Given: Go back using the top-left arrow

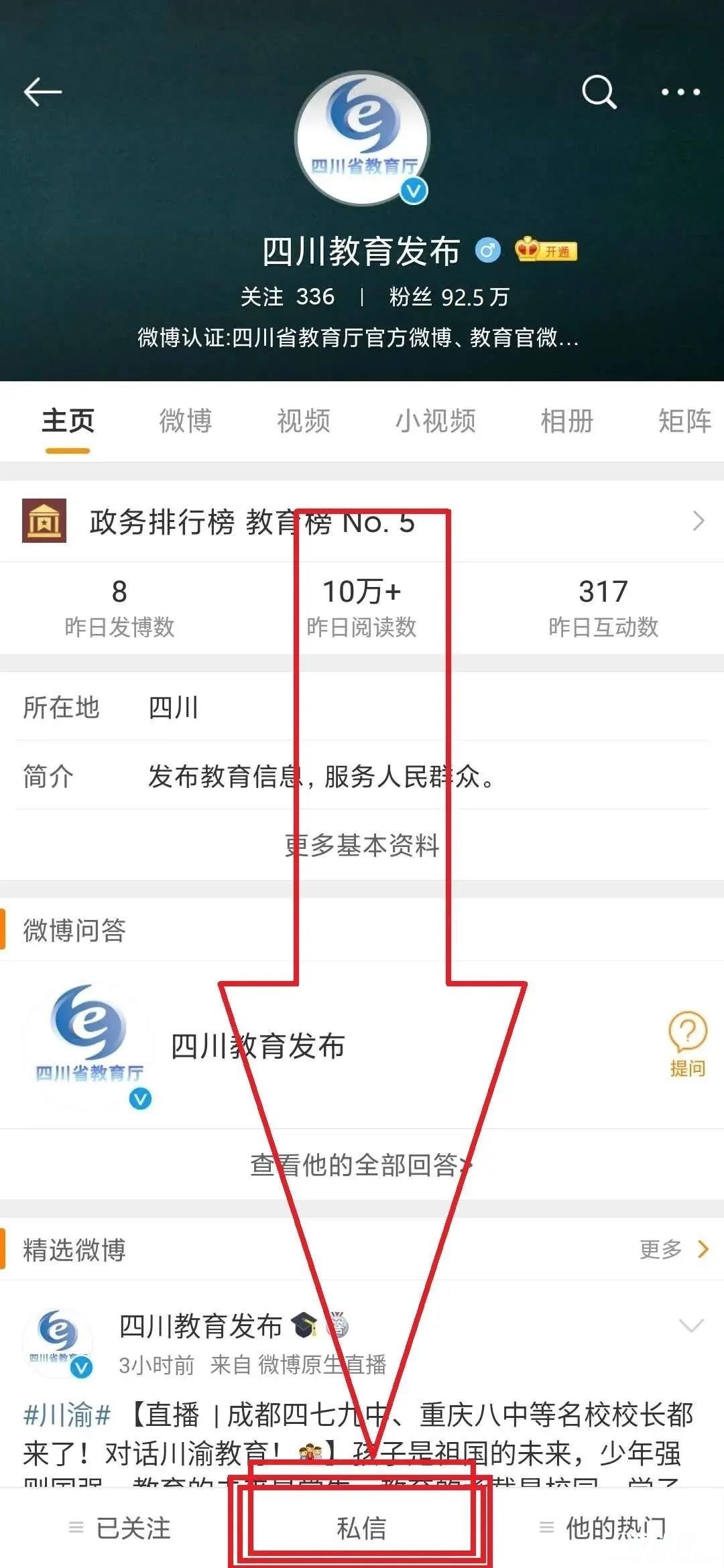Looking at the screenshot, I should 43,92.
